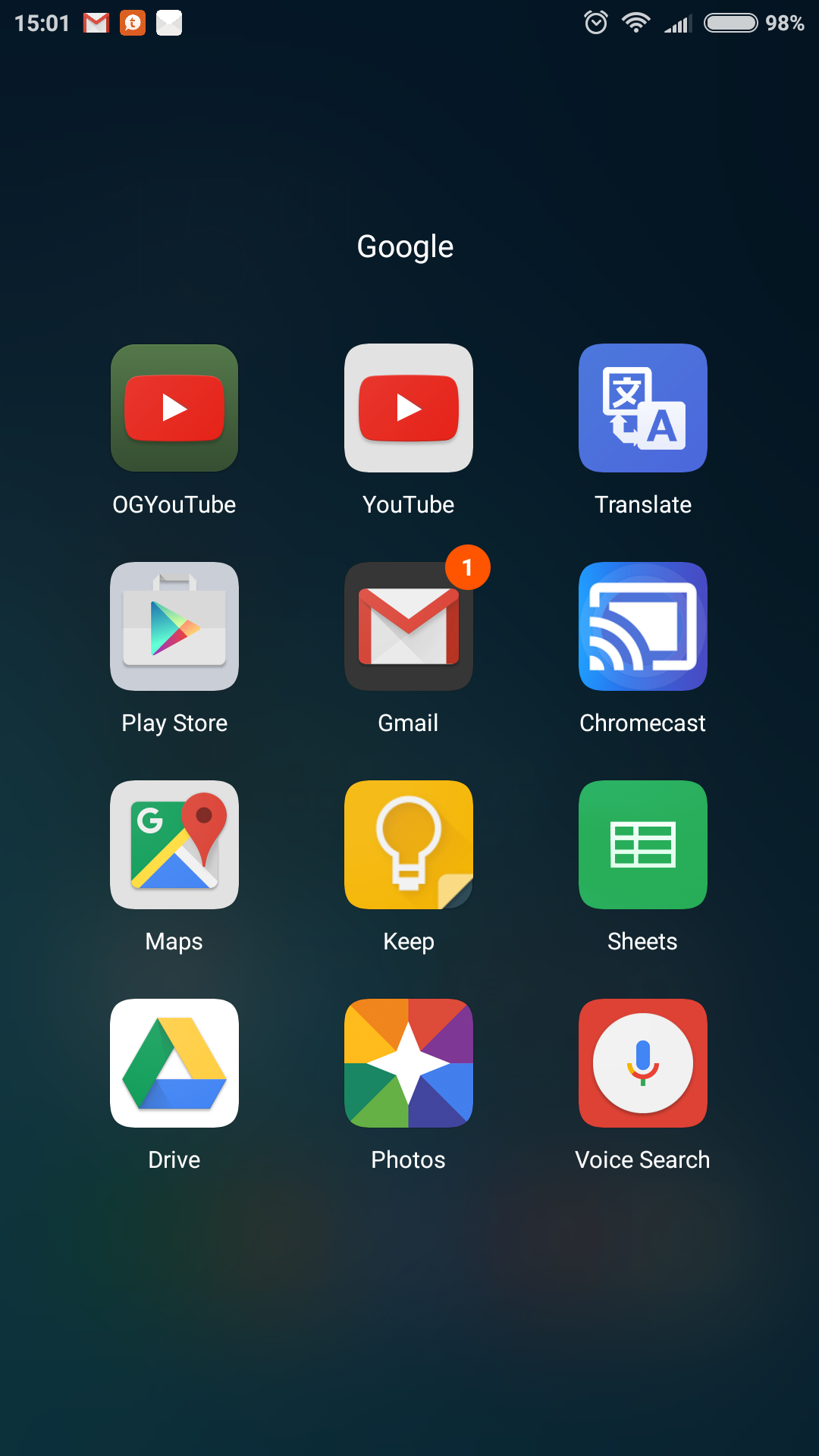819x1456 pixels.
Task: Start Voice Search
Action: pos(643,1063)
